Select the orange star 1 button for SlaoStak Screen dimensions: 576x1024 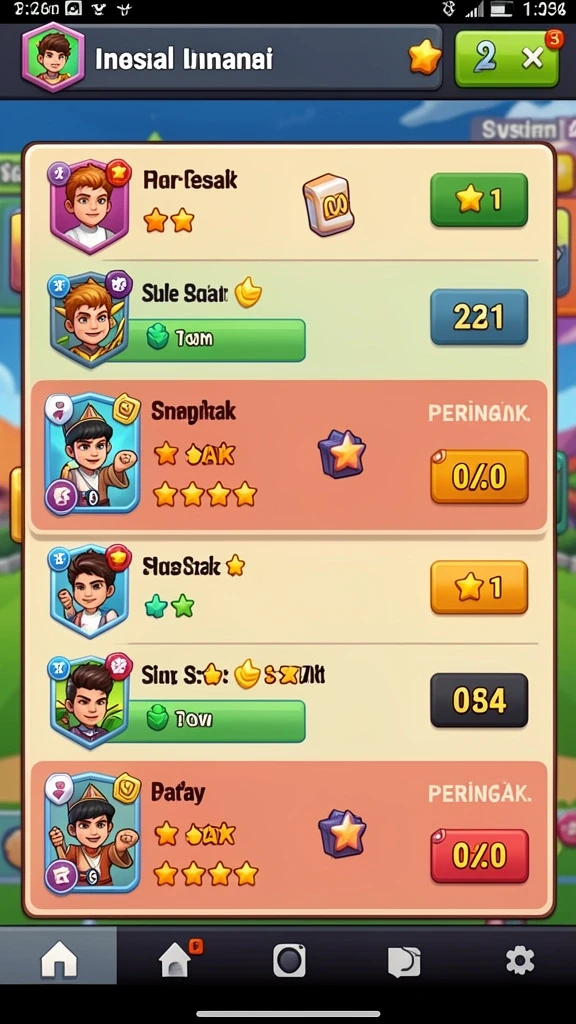coord(479,587)
